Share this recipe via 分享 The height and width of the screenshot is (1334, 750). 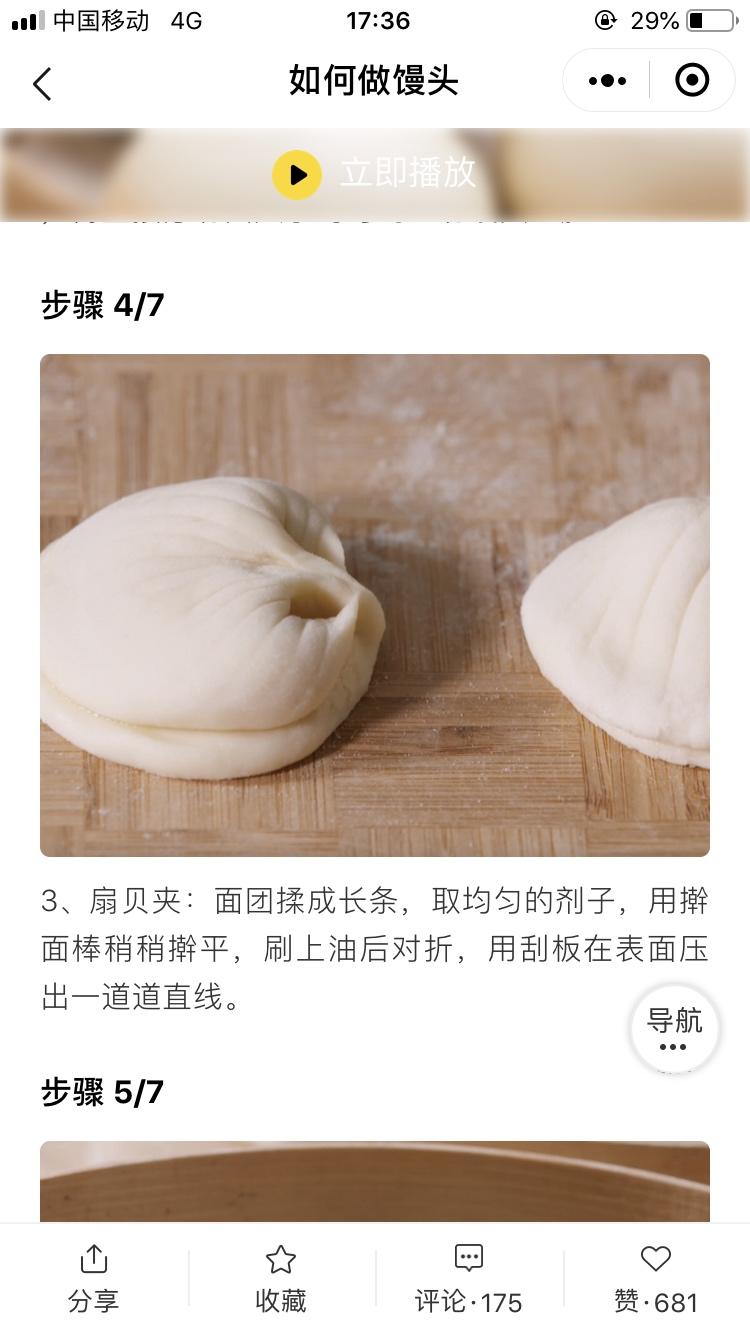click(x=93, y=1278)
